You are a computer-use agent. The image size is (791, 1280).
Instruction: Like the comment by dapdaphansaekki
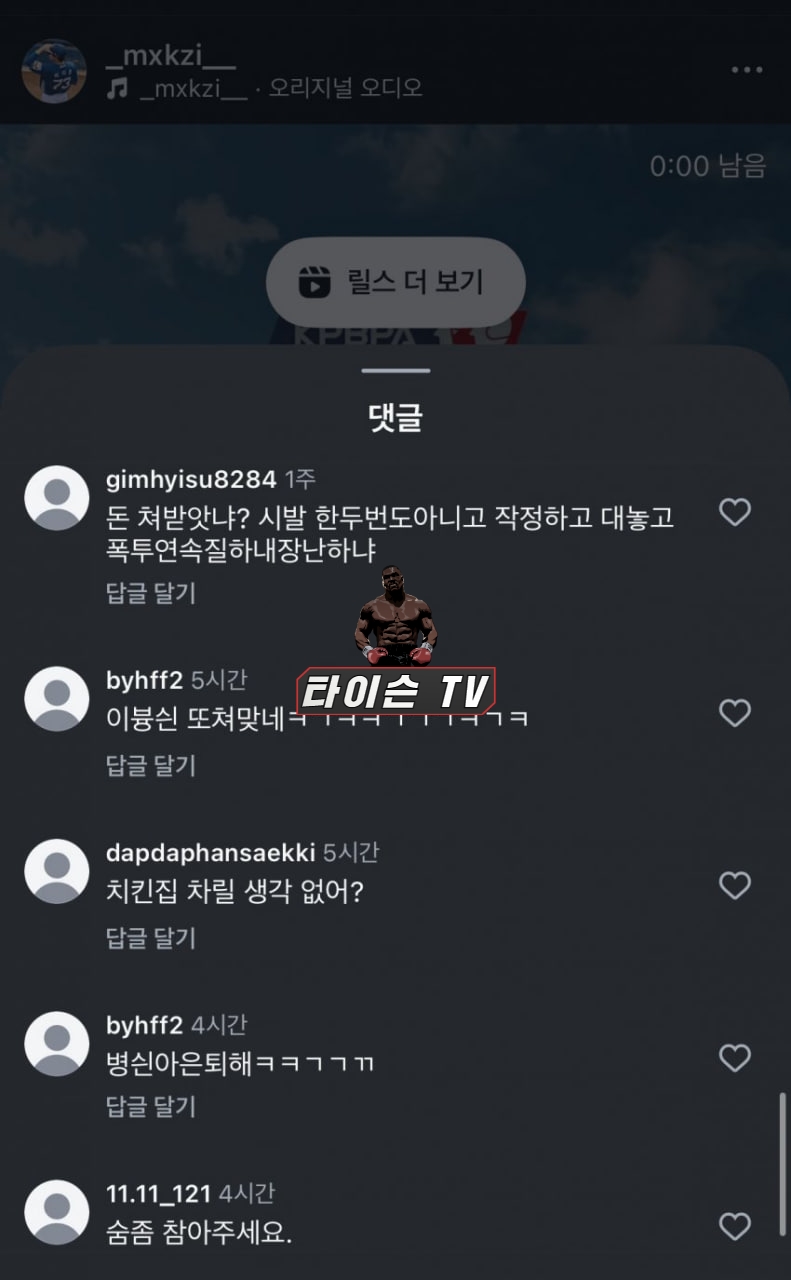[735, 885]
